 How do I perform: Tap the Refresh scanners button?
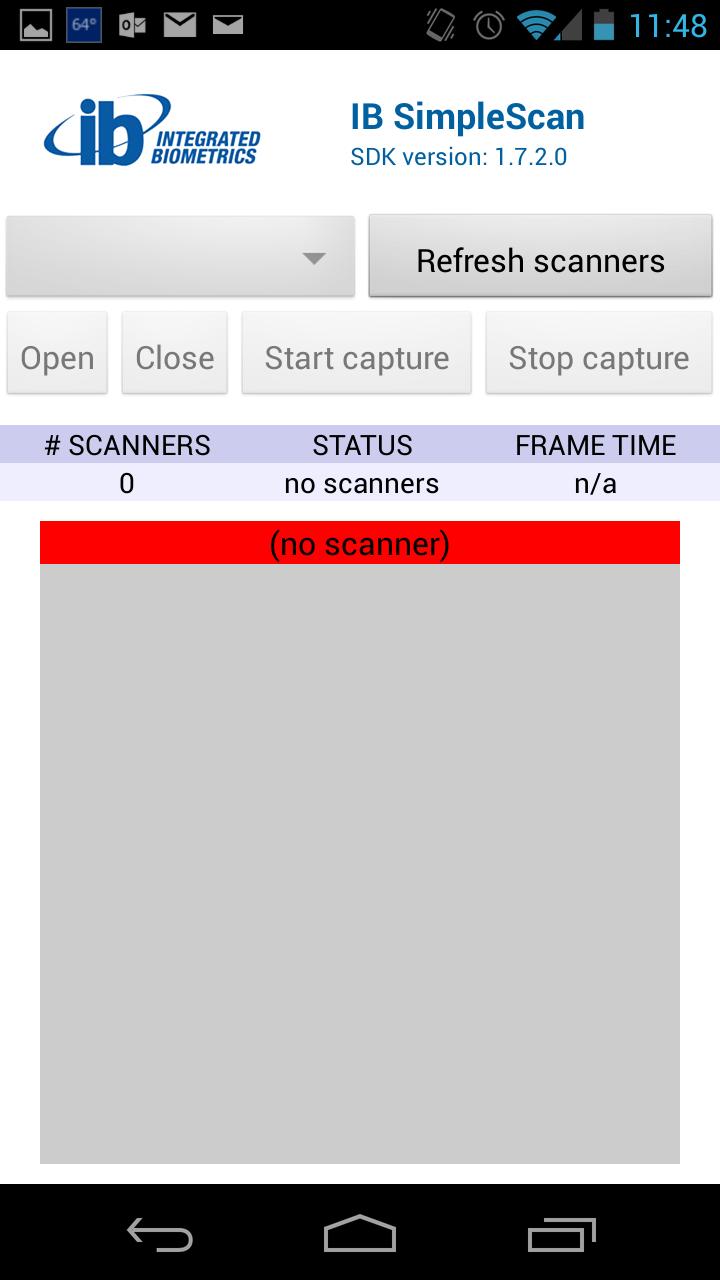540,257
